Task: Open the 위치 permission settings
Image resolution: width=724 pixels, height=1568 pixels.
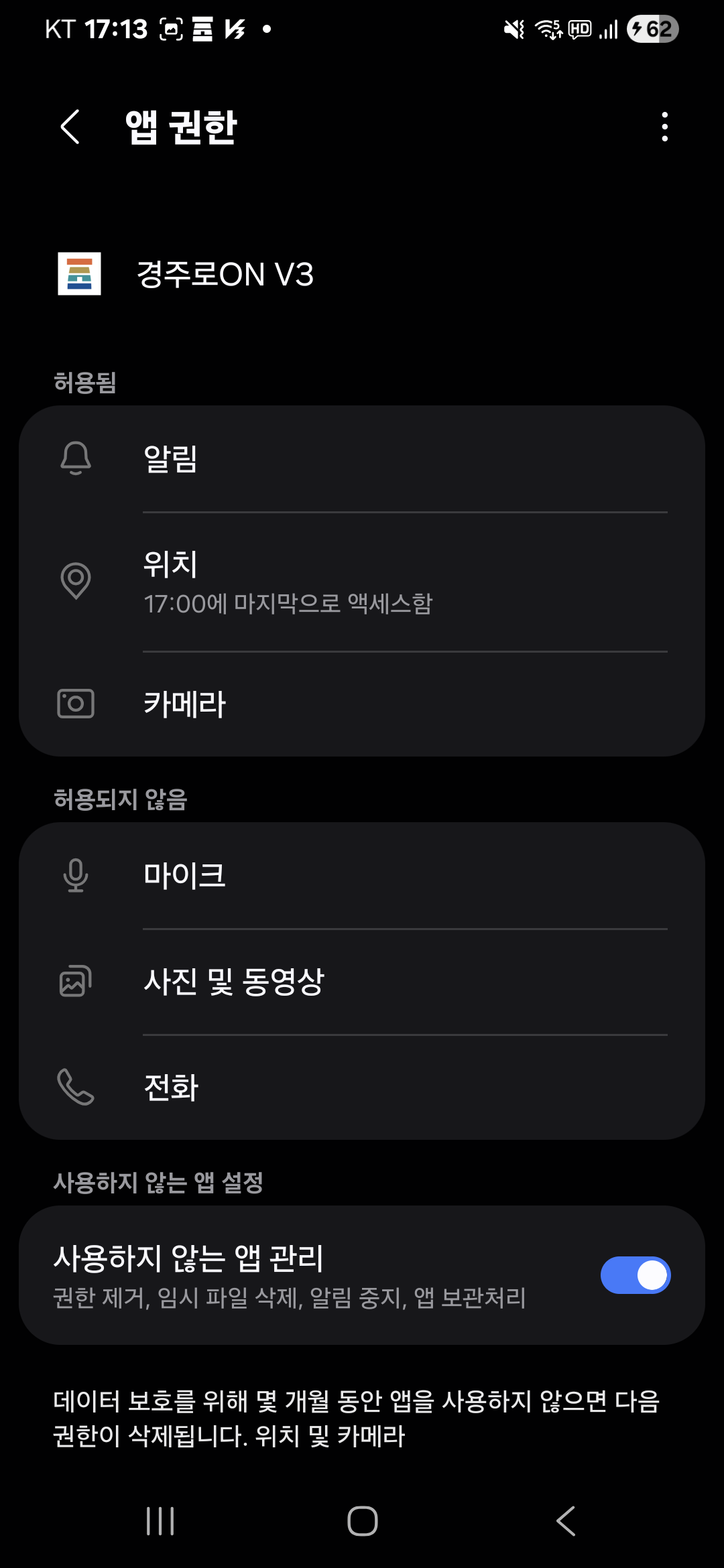Action: (x=362, y=582)
